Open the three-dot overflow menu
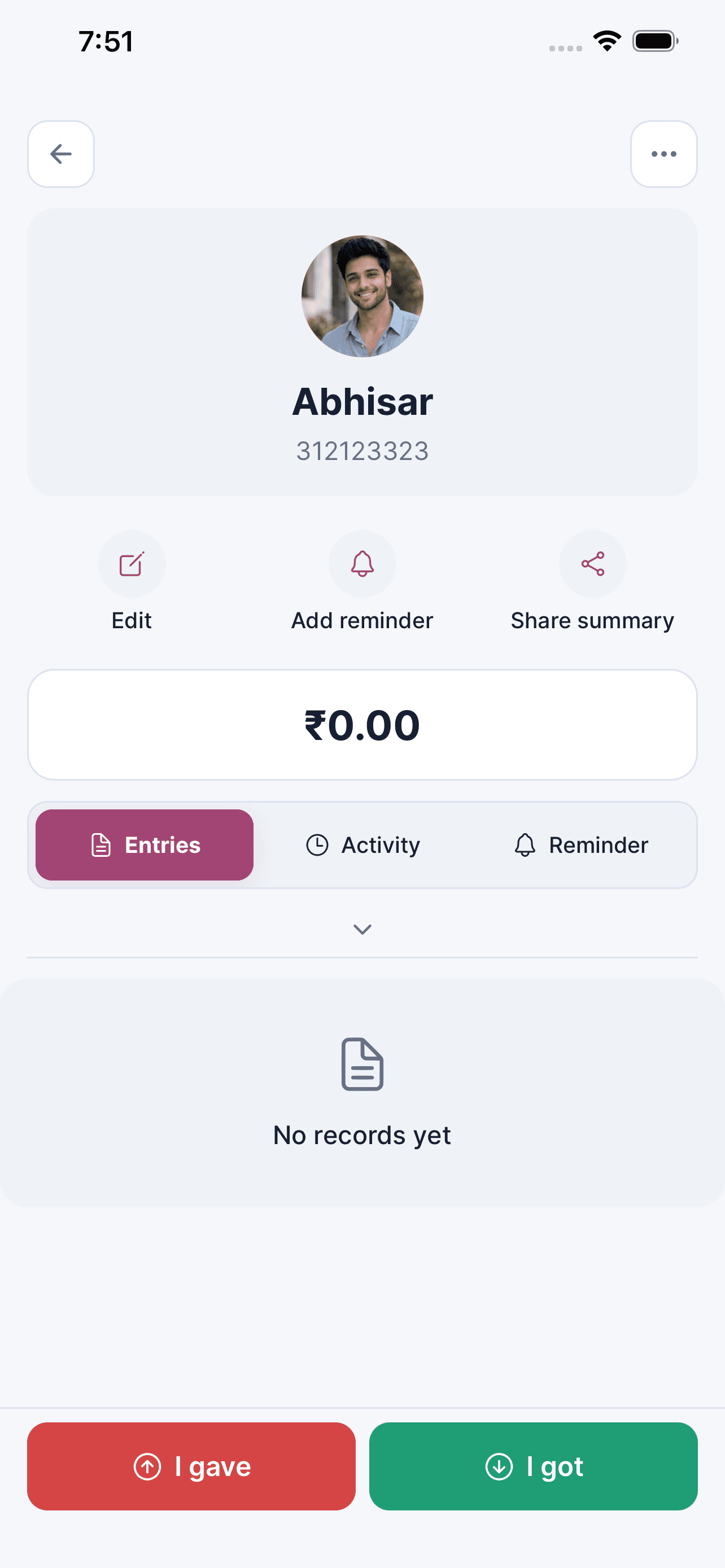Viewport: 725px width, 1568px height. point(663,154)
